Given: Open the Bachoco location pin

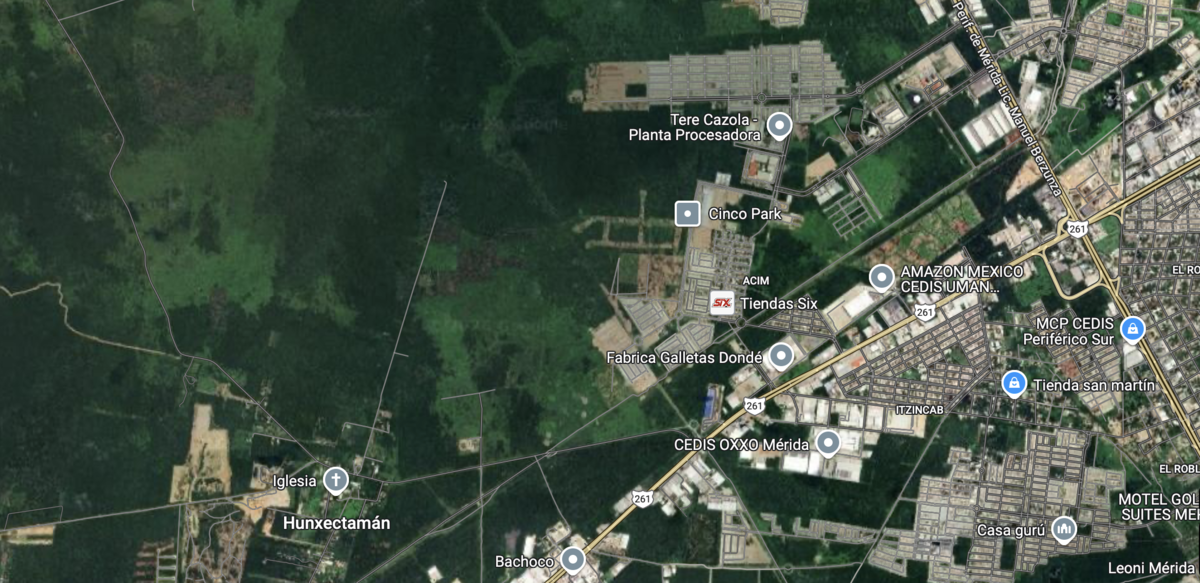Looking at the screenshot, I should tap(572, 560).
